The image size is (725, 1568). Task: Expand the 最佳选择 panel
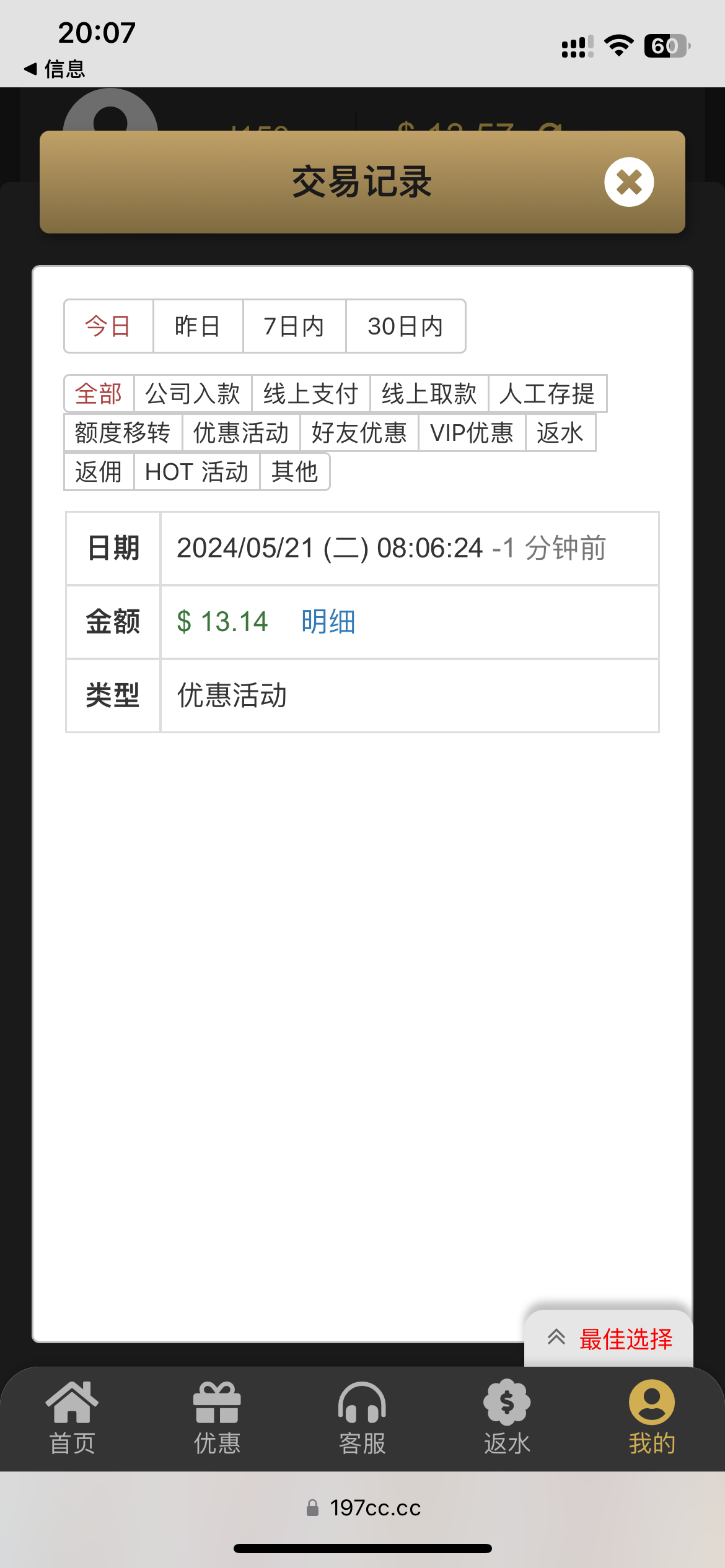(609, 1339)
